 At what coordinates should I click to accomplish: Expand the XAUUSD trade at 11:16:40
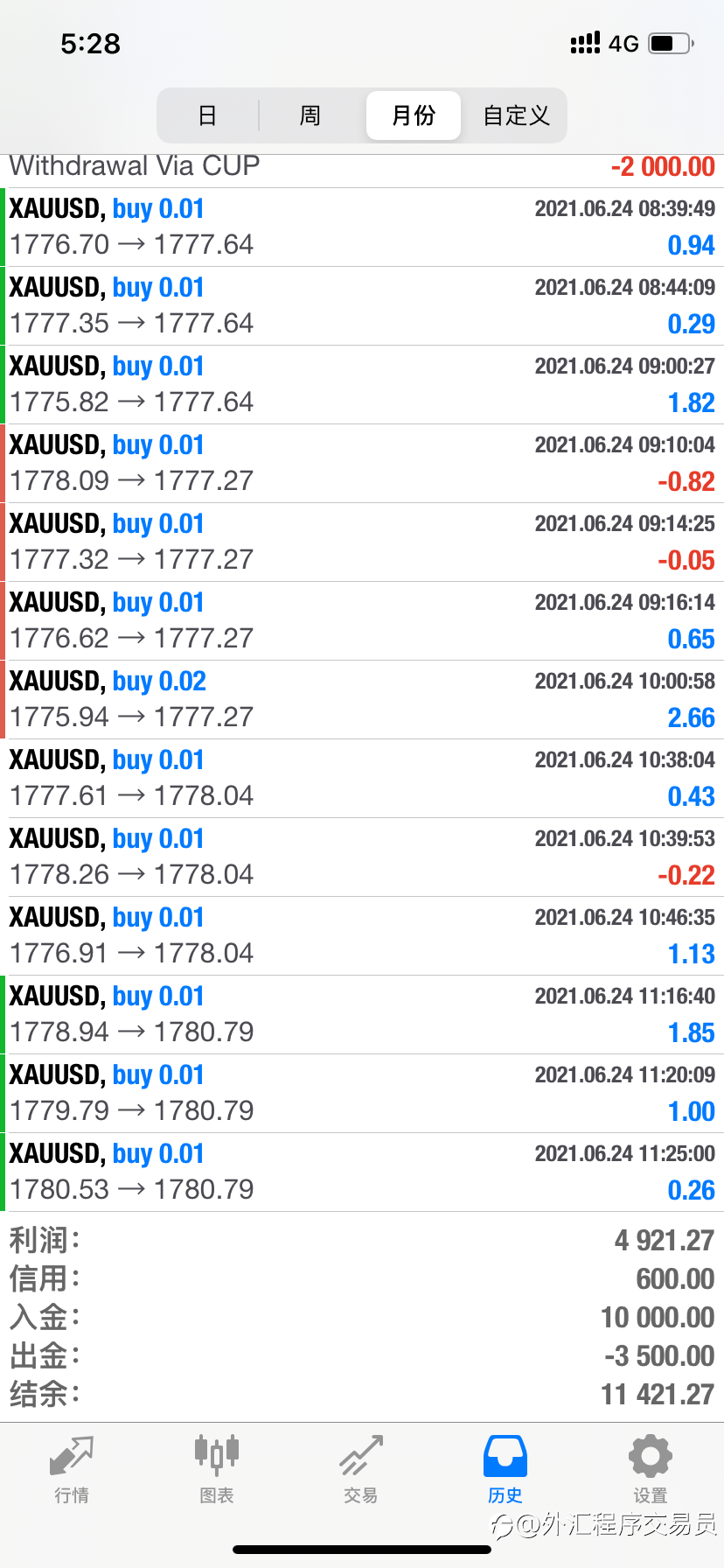click(362, 1015)
